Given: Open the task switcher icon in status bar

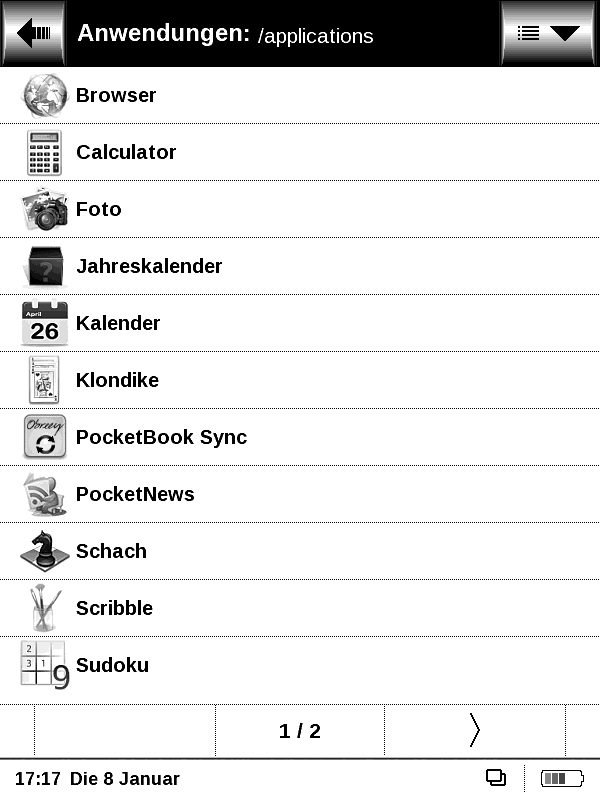Looking at the screenshot, I should [x=496, y=778].
